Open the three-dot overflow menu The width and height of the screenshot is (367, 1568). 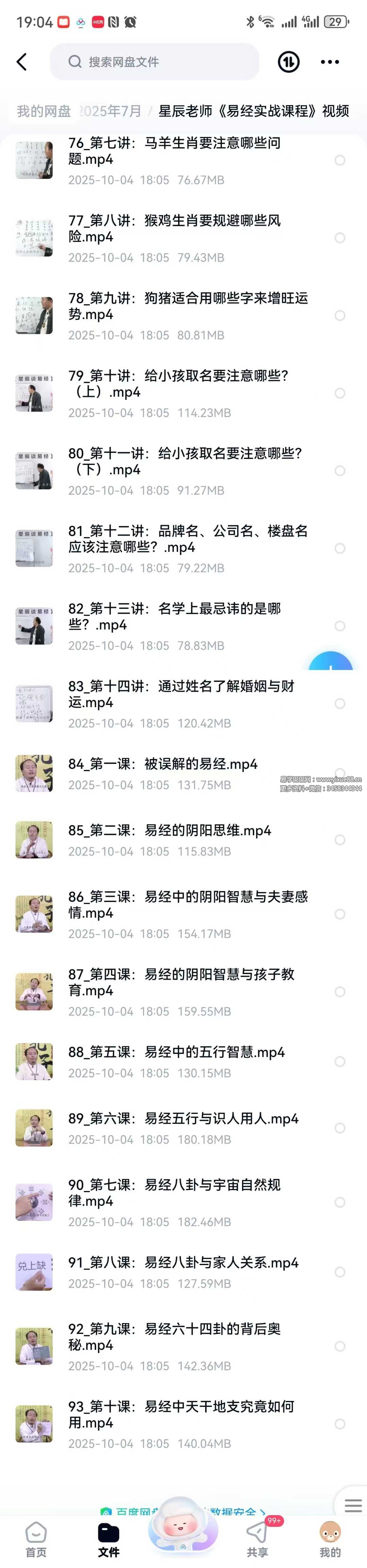[x=329, y=62]
